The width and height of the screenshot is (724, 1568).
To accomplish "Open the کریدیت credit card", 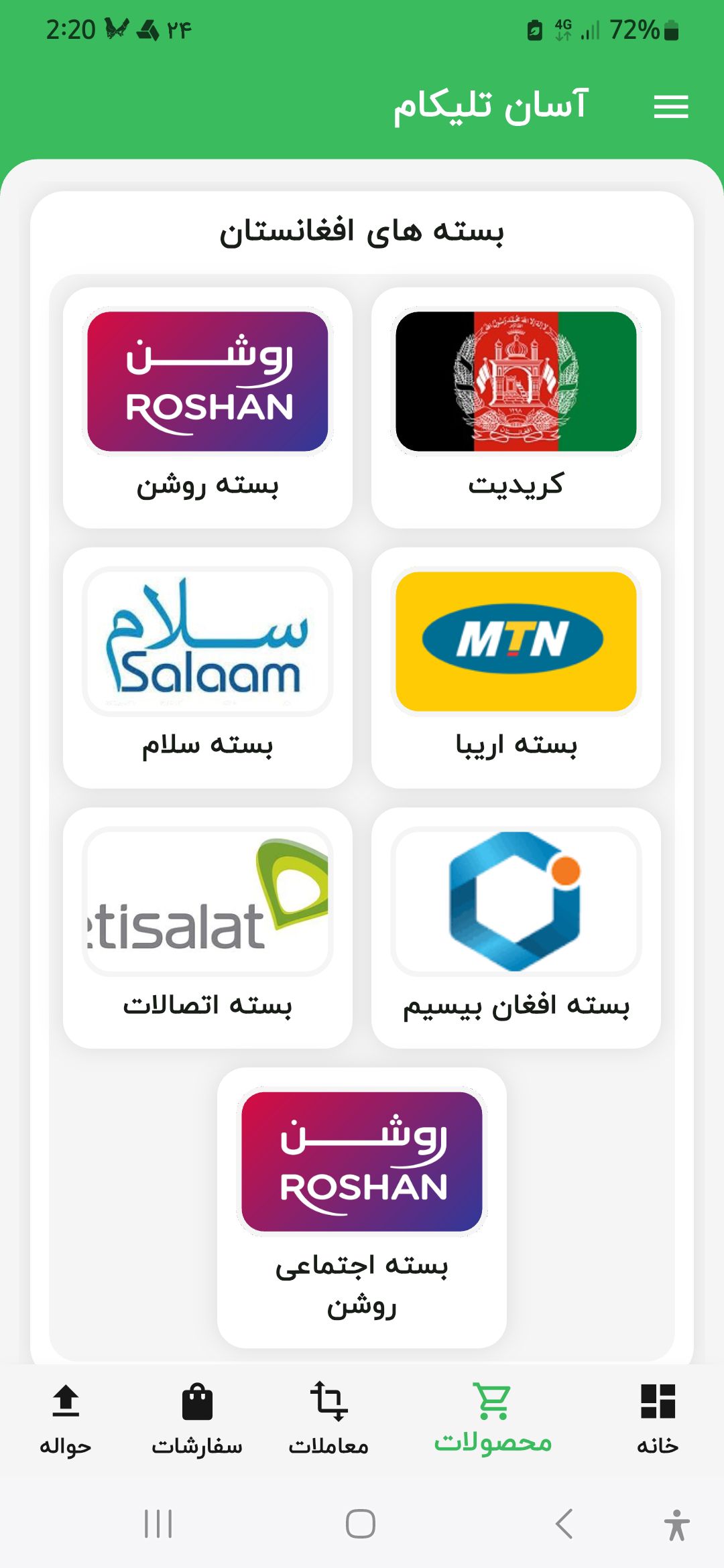I will point(516,407).
